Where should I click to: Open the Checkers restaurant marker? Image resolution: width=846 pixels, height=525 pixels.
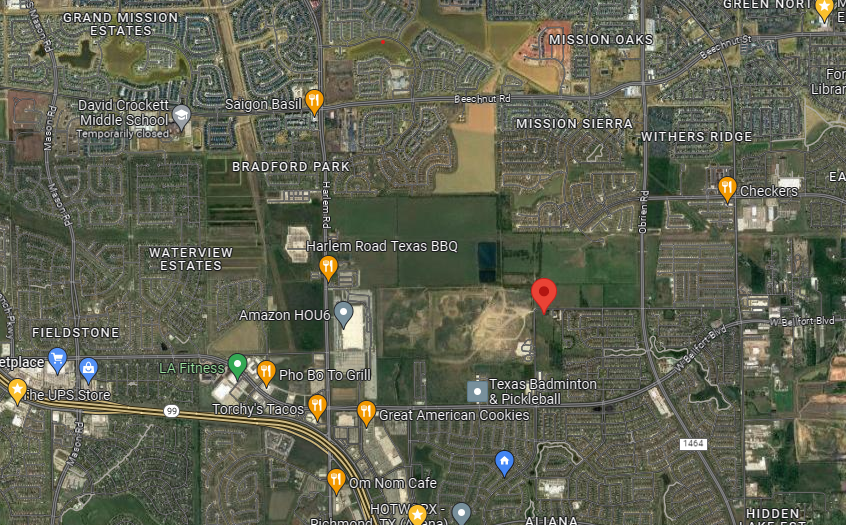[x=727, y=188]
